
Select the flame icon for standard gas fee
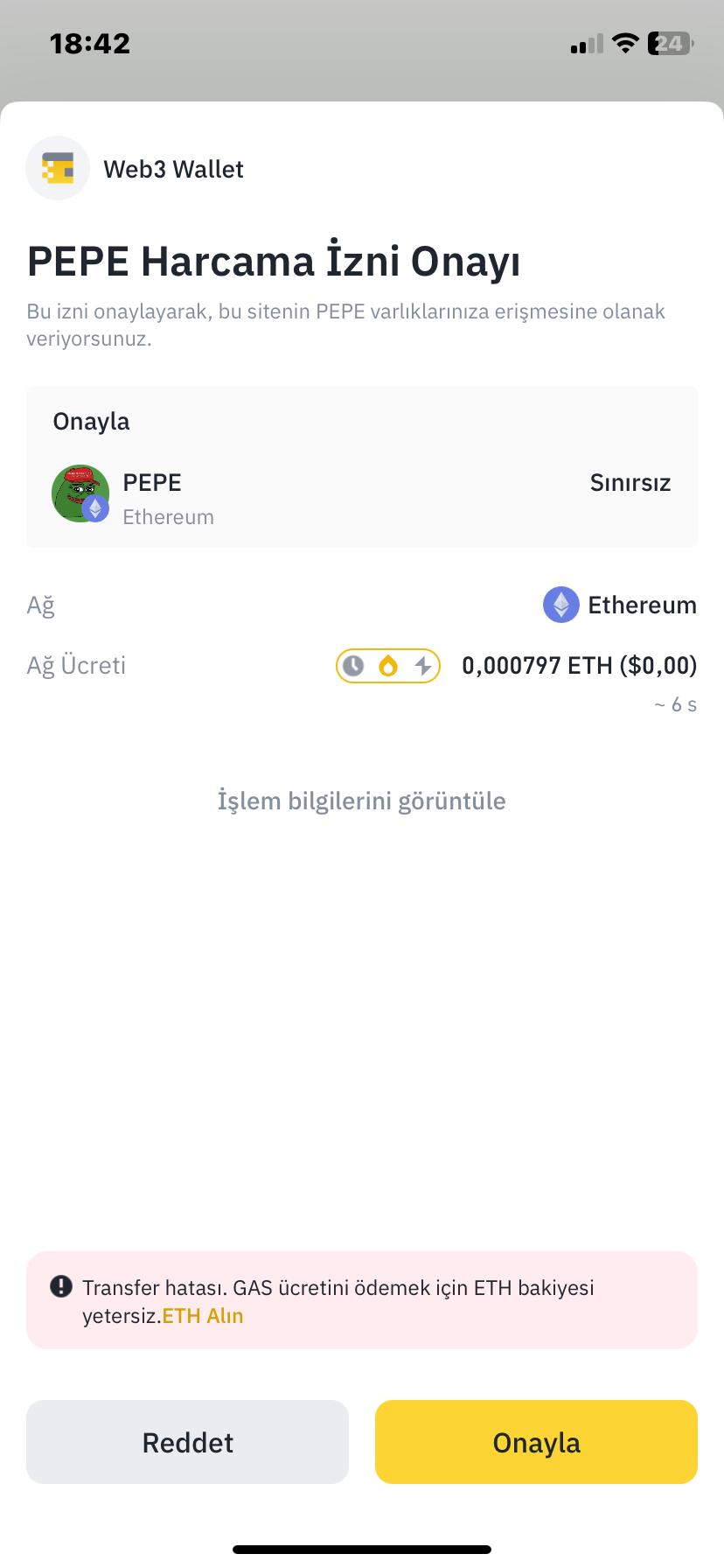[x=388, y=666]
